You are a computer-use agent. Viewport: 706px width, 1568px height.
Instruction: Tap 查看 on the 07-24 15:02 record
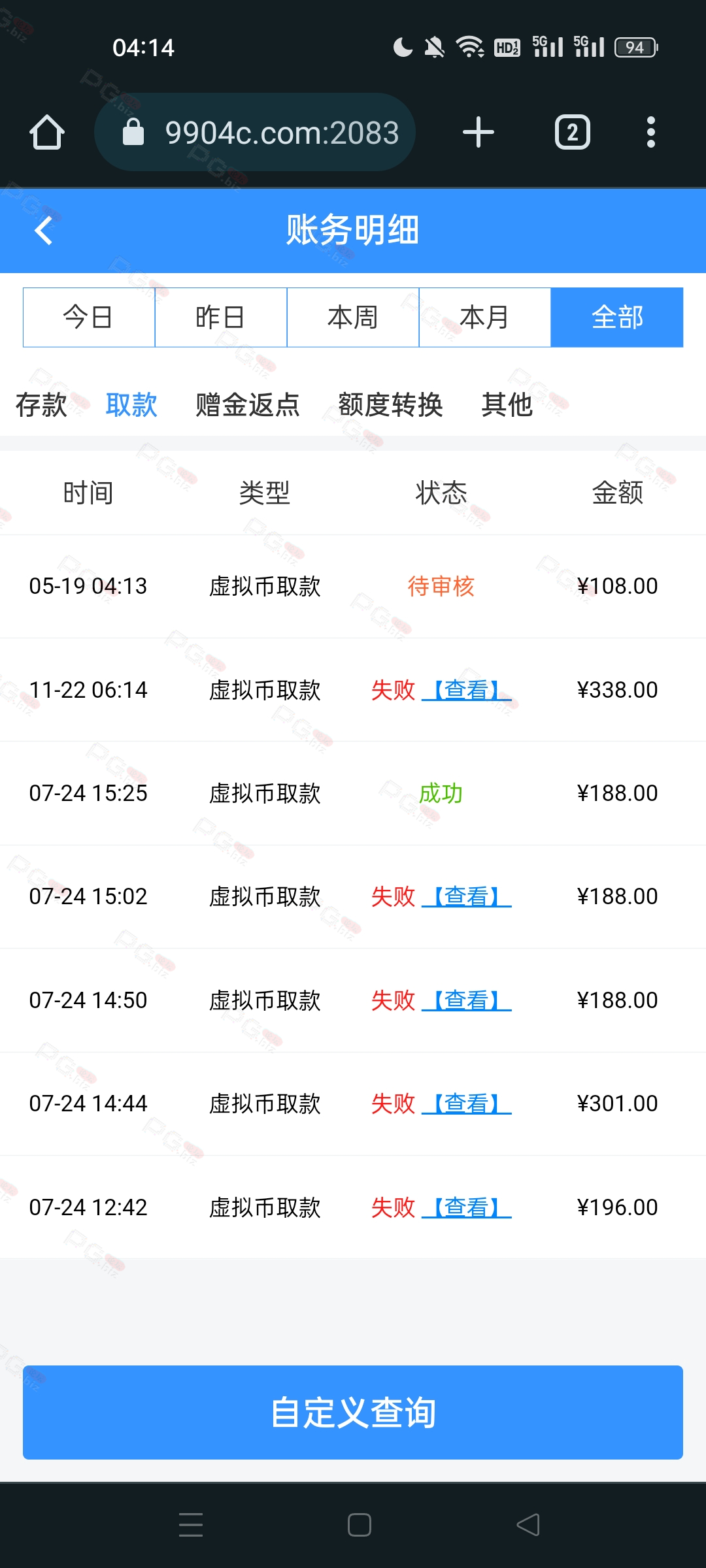tap(467, 896)
